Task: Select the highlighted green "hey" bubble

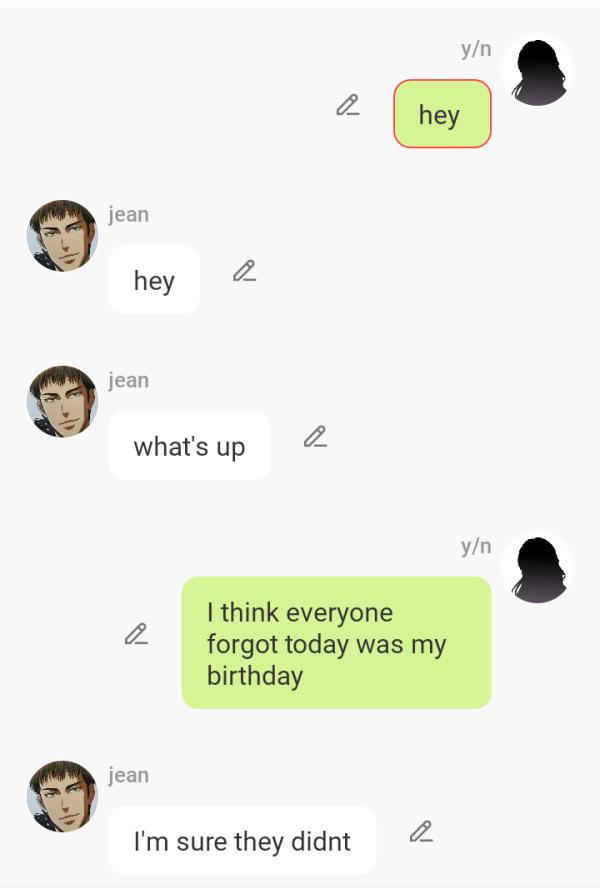Action: pyautogui.click(x=442, y=114)
